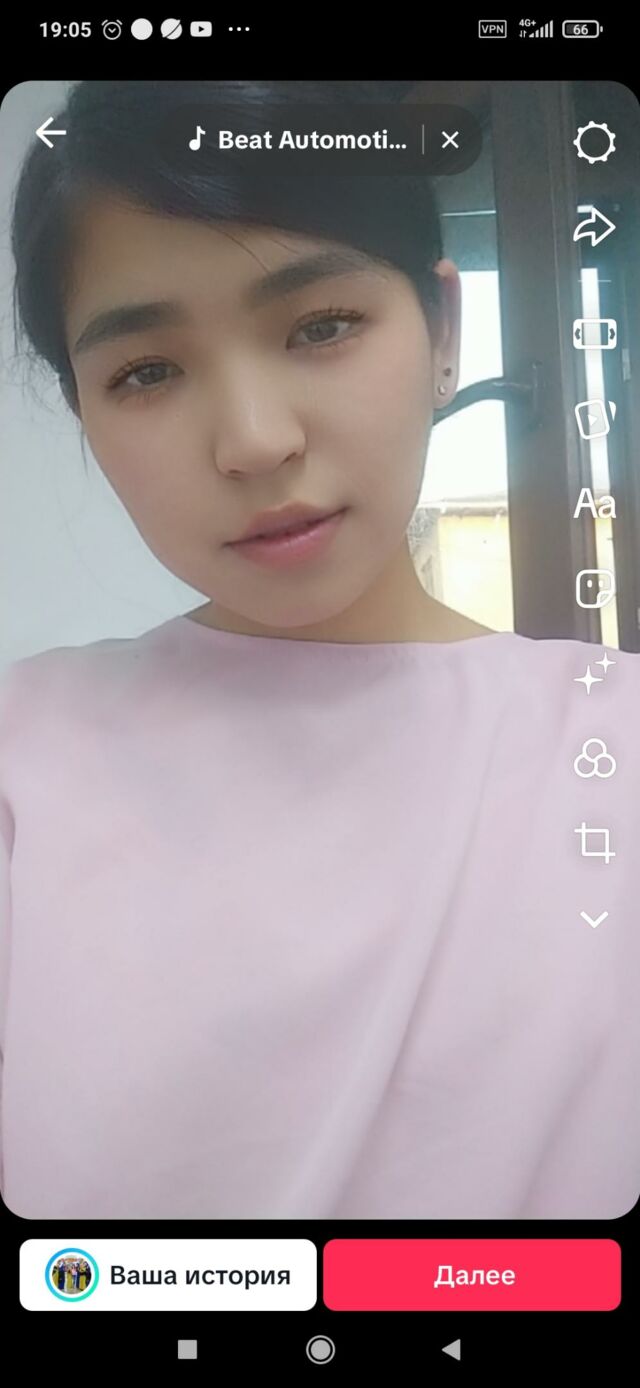Open the filters circles icon

point(594,759)
